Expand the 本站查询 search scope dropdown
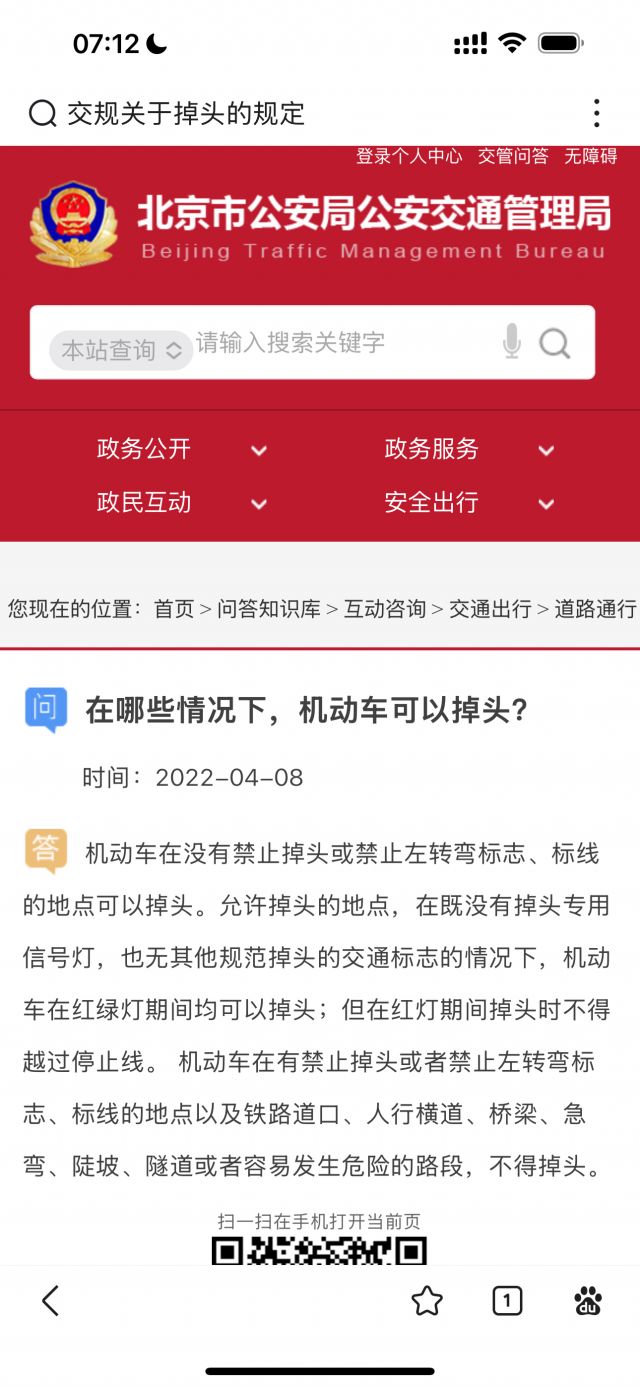Screen dimensions: 640x1387 point(120,350)
